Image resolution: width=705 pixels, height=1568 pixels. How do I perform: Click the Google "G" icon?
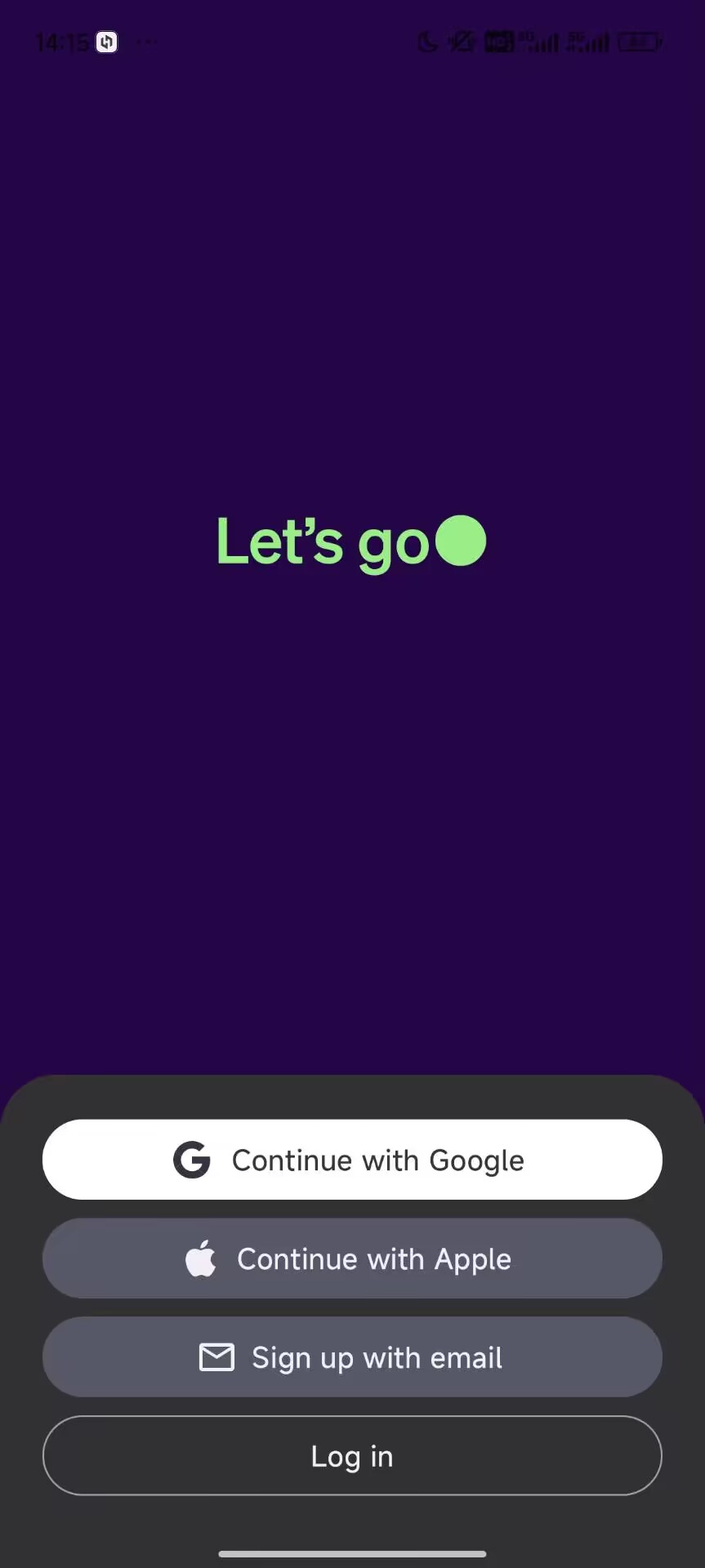point(191,1160)
